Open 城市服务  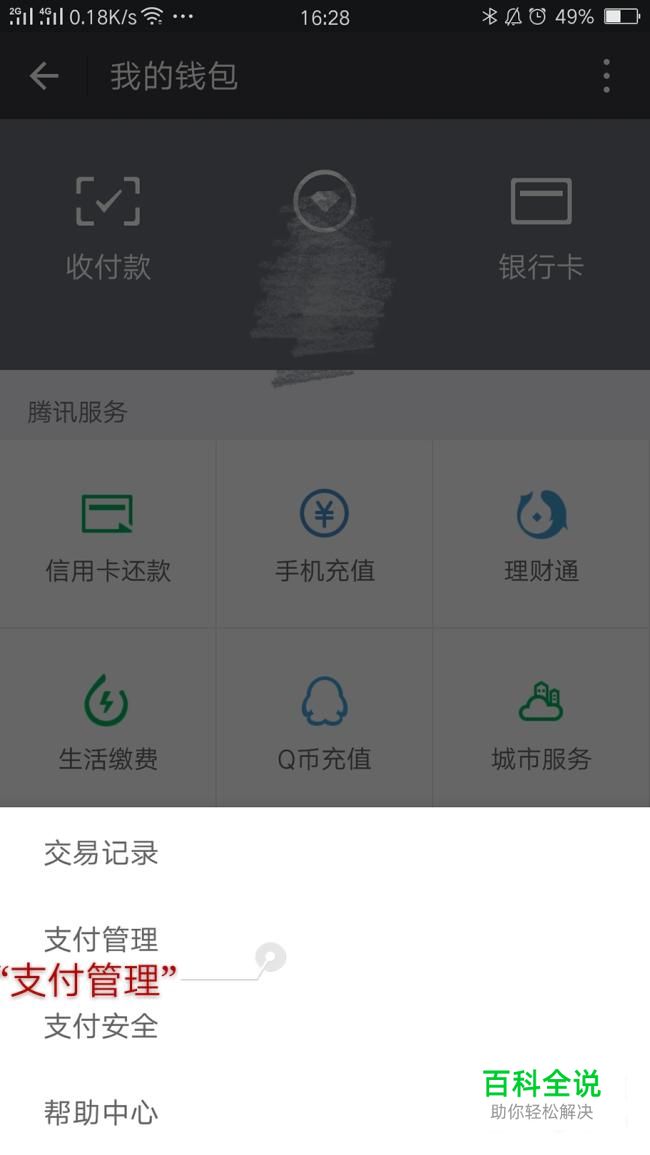click(x=542, y=717)
